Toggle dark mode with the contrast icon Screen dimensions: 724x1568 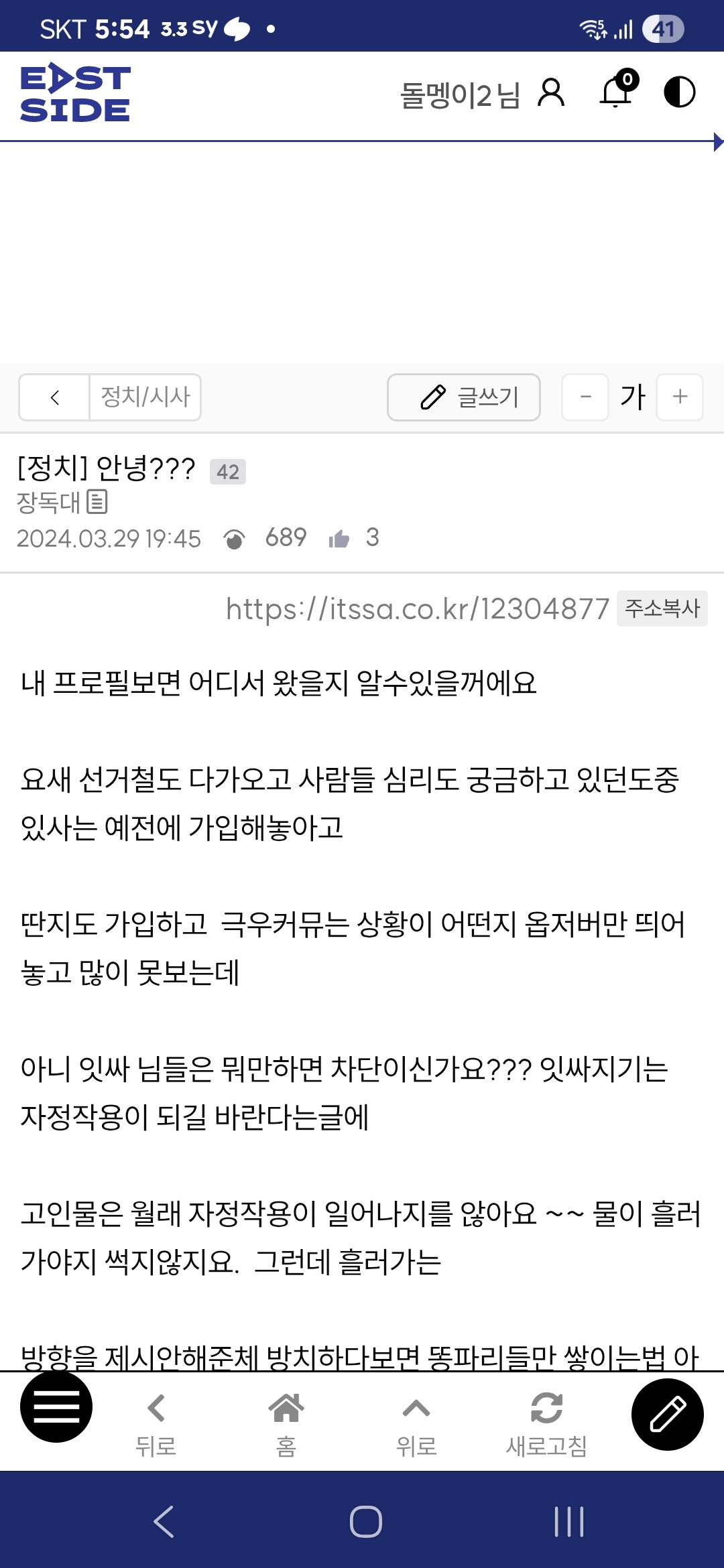(x=679, y=92)
